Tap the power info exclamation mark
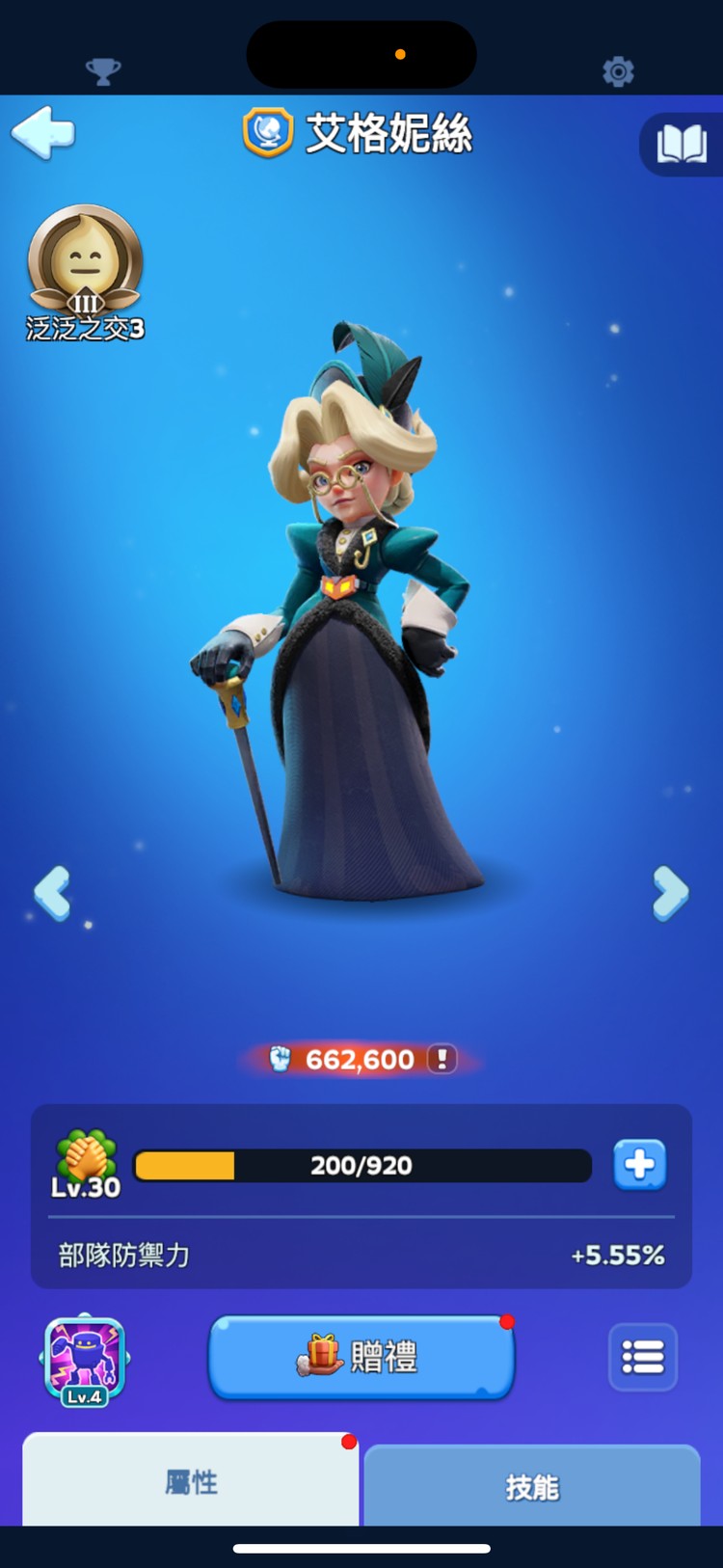 coord(442,1059)
